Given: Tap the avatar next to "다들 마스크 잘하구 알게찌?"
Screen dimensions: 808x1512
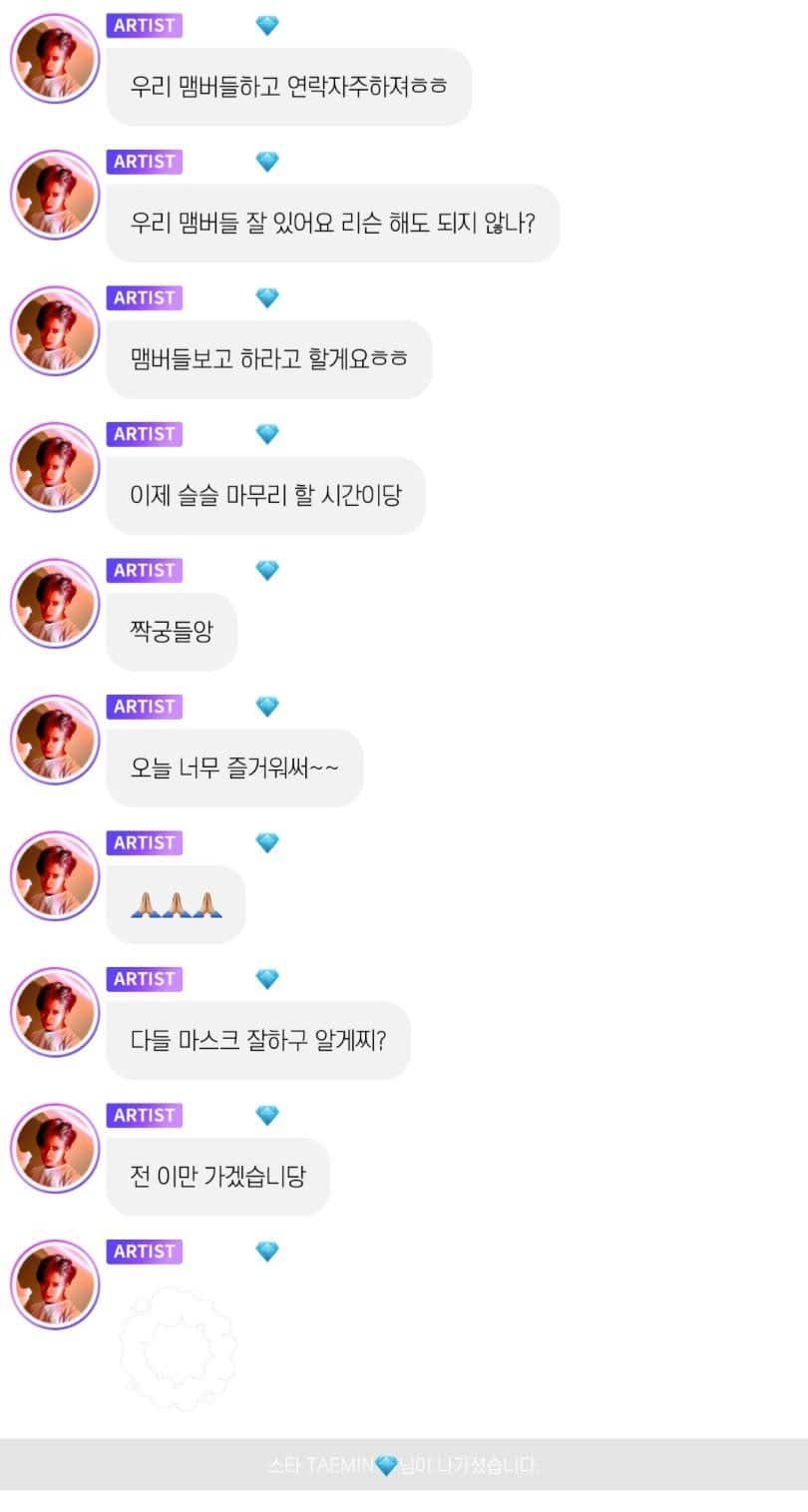Looking at the screenshot, I should 55,1012.
